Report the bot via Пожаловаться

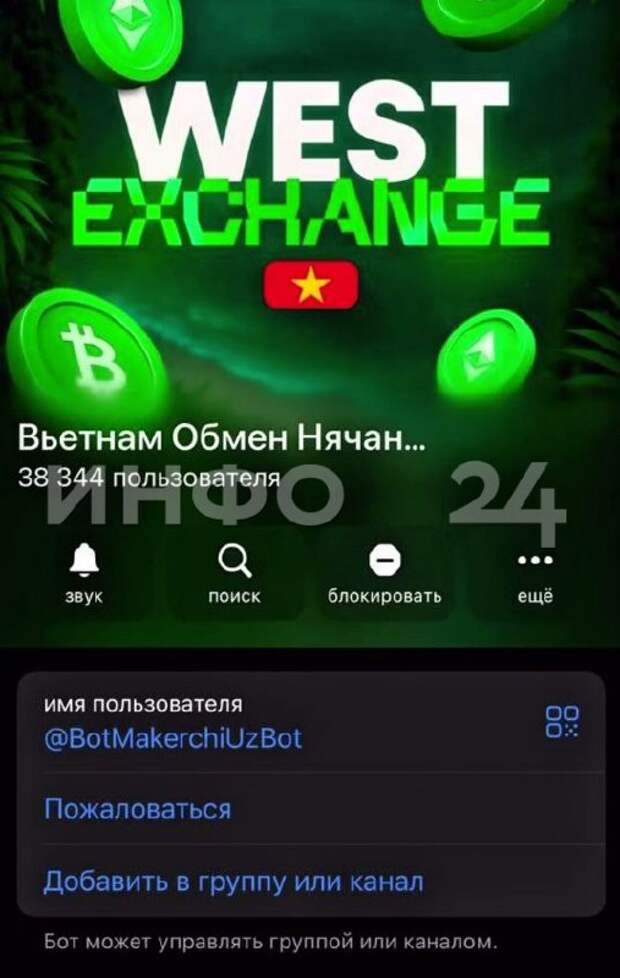click(138, 808)
